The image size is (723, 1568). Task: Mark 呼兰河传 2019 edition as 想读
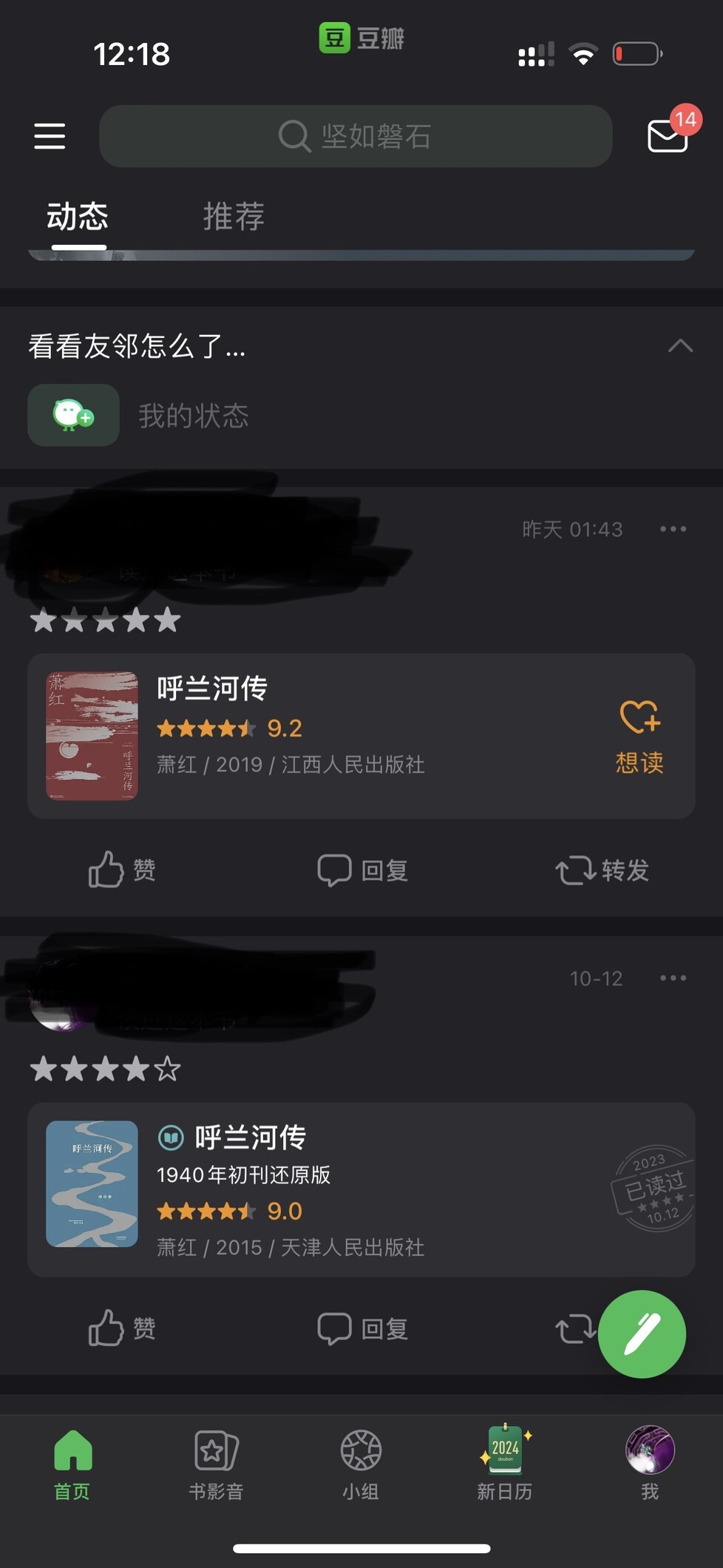tap(639, 737)
